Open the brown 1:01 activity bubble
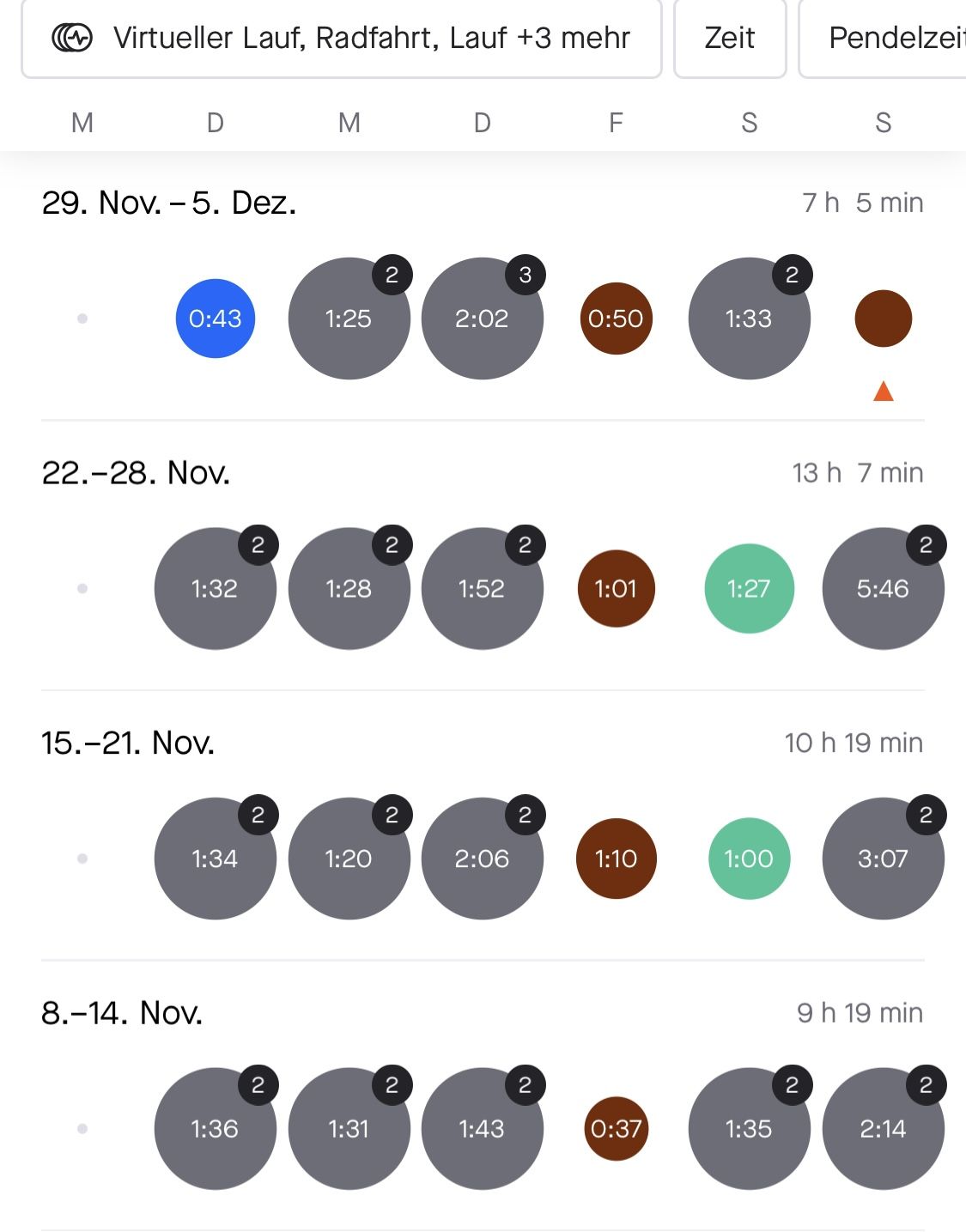Viewport: 966px width, 1232px height. tap(616, 589)
